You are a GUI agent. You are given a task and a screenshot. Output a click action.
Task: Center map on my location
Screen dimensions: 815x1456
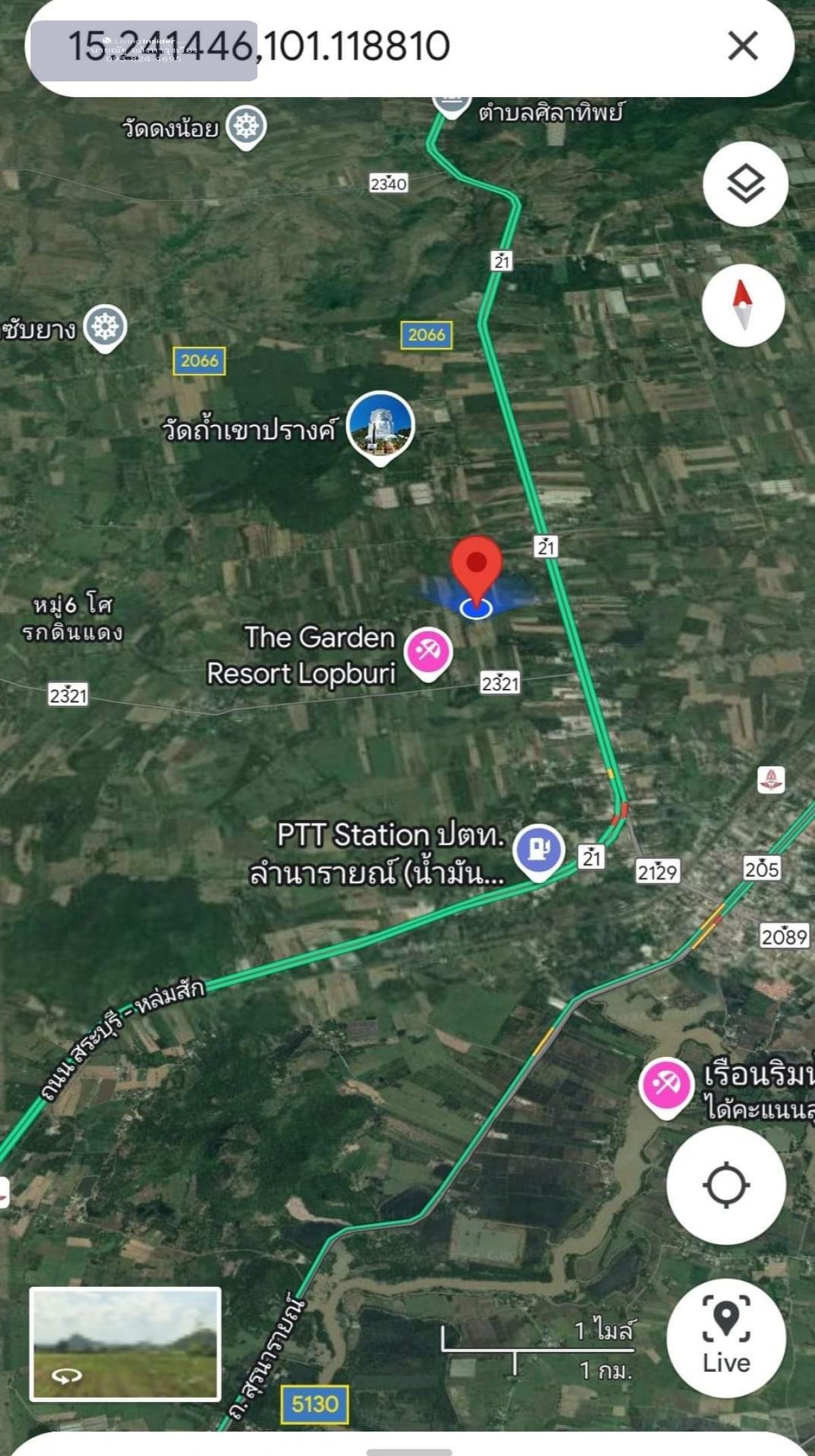pos(726,1186)
